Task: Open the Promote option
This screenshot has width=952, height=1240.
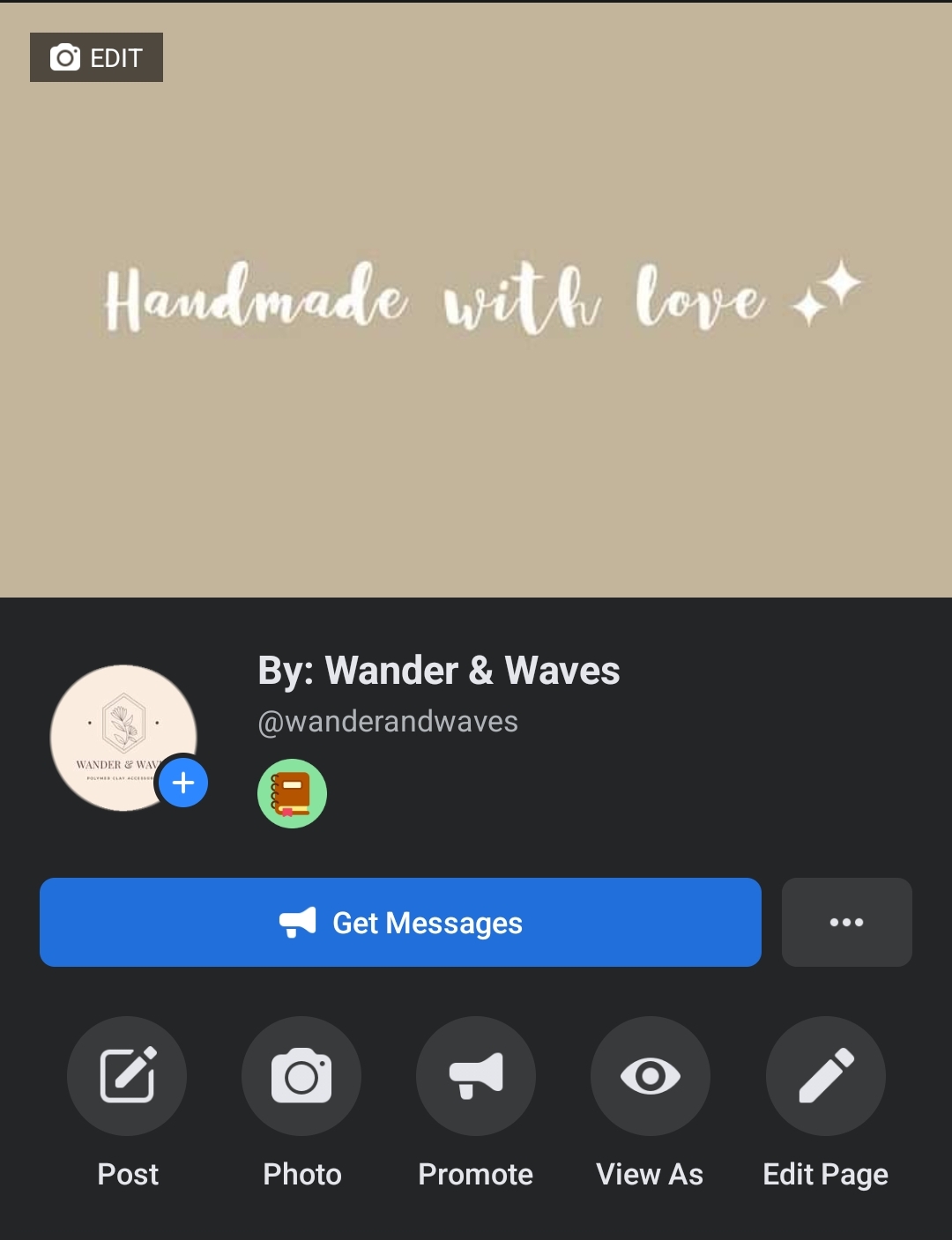Action: (x=476, y=1075)
